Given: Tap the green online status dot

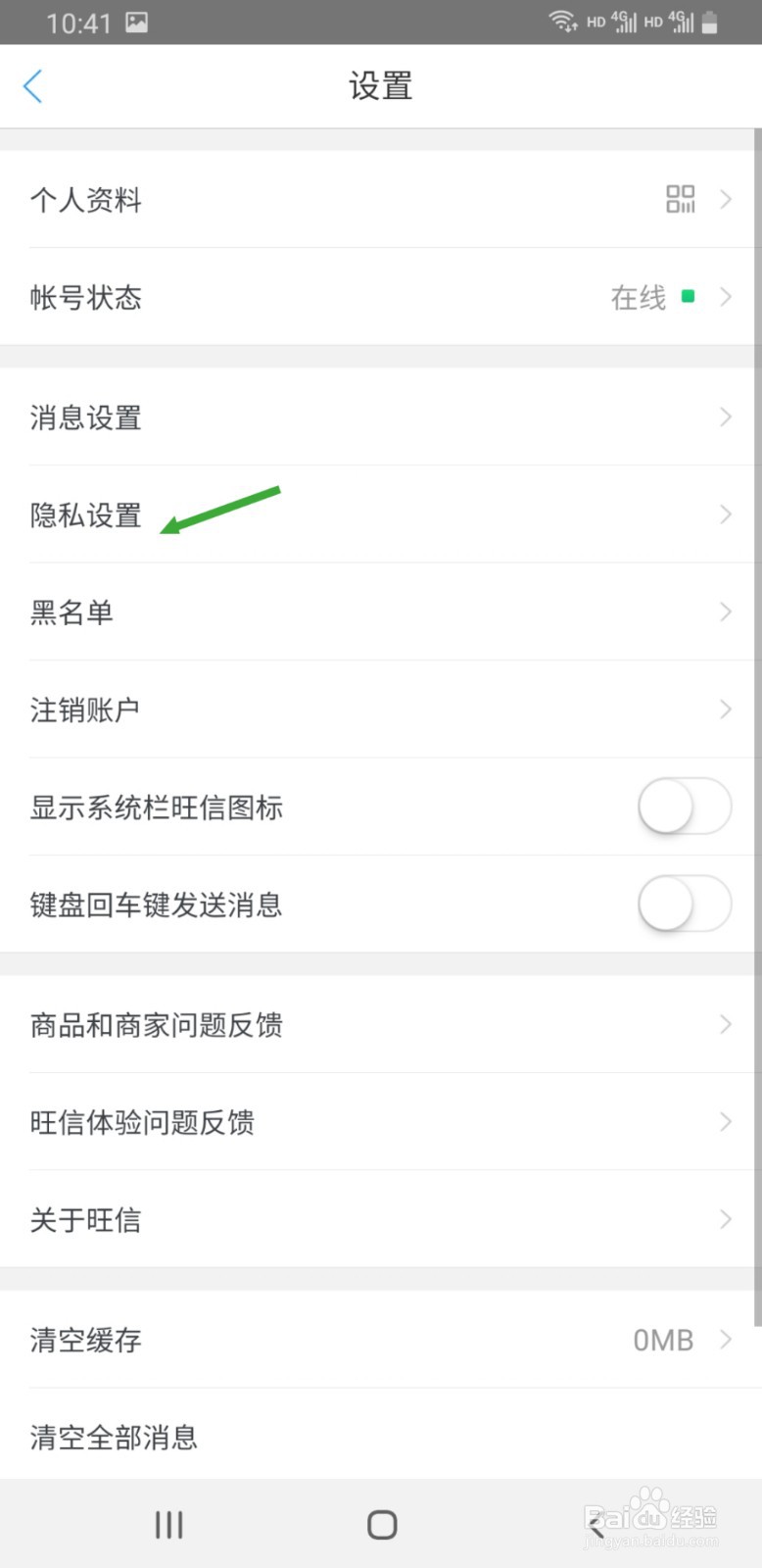Looking at the screenshot, I should pos(689,296).
